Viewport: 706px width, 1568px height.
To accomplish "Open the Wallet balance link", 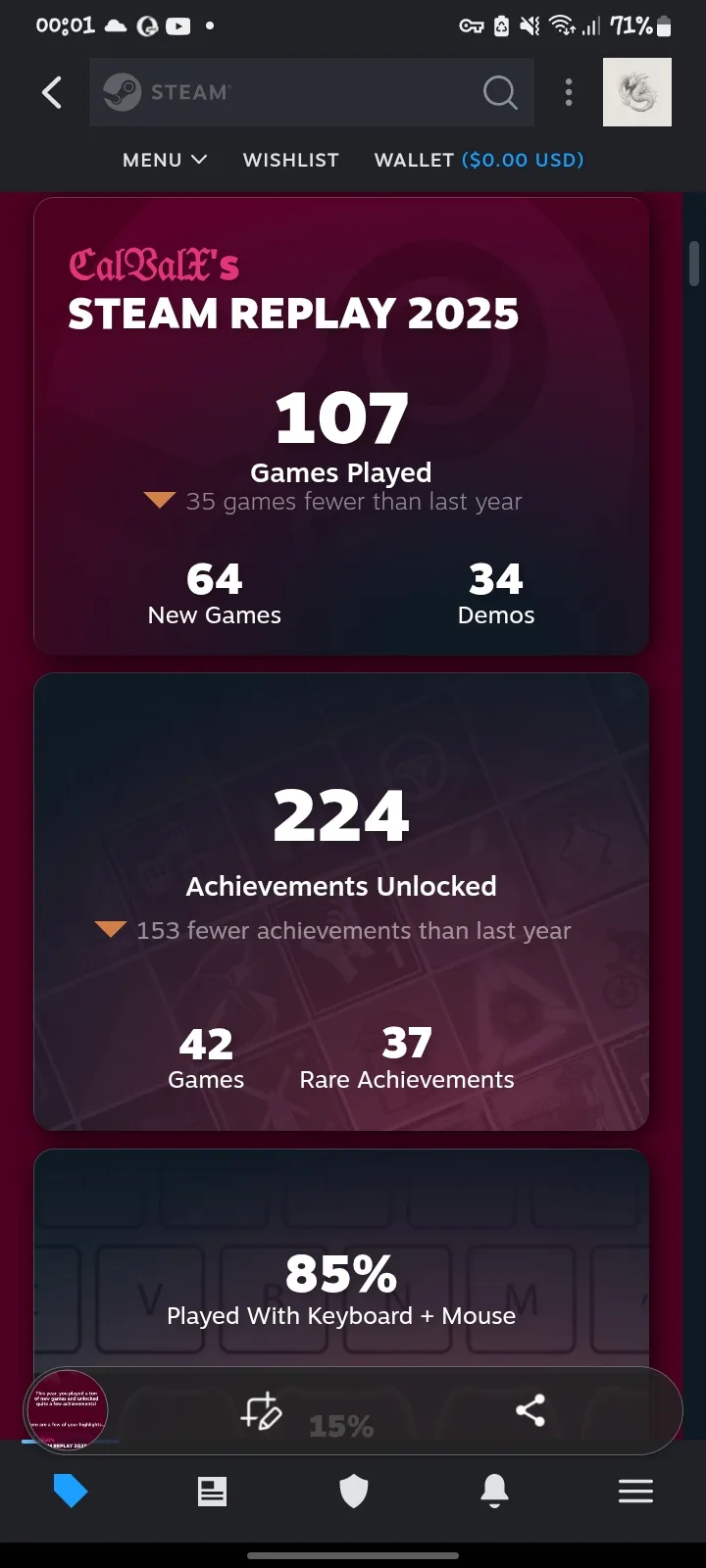I will click(x=479, y=160).
